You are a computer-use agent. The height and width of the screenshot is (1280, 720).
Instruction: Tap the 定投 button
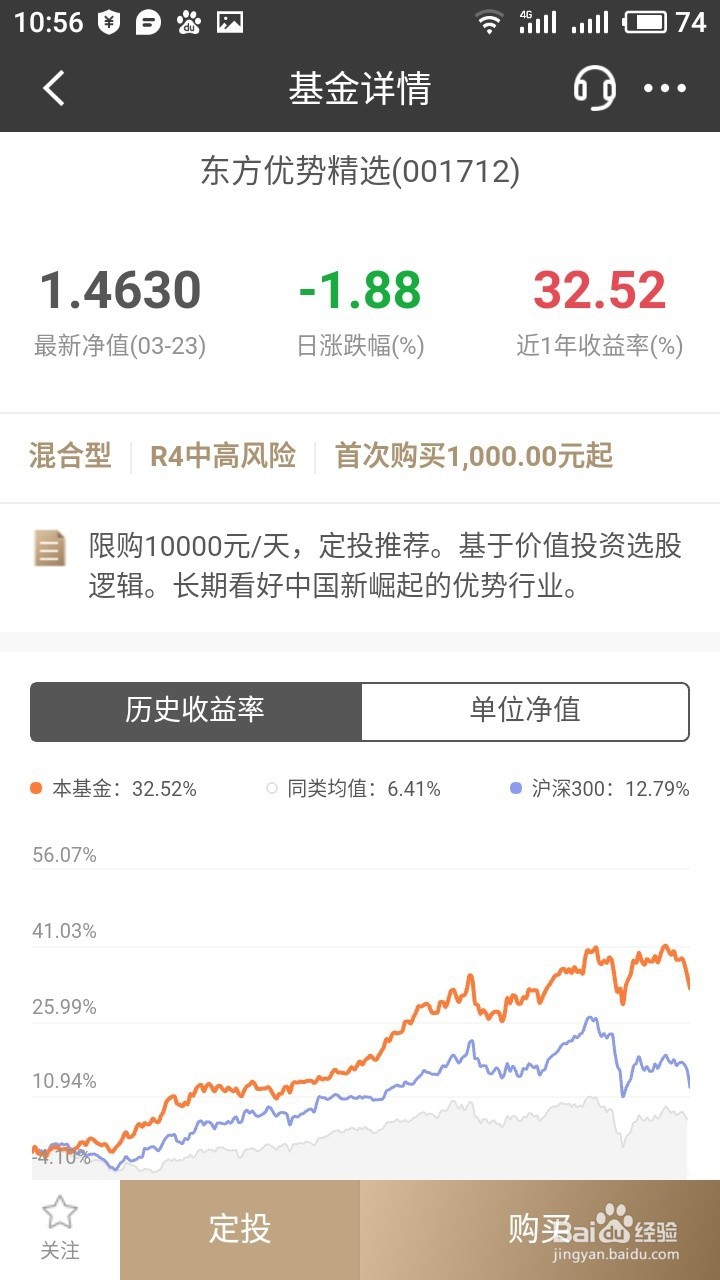pos(239,1230)
